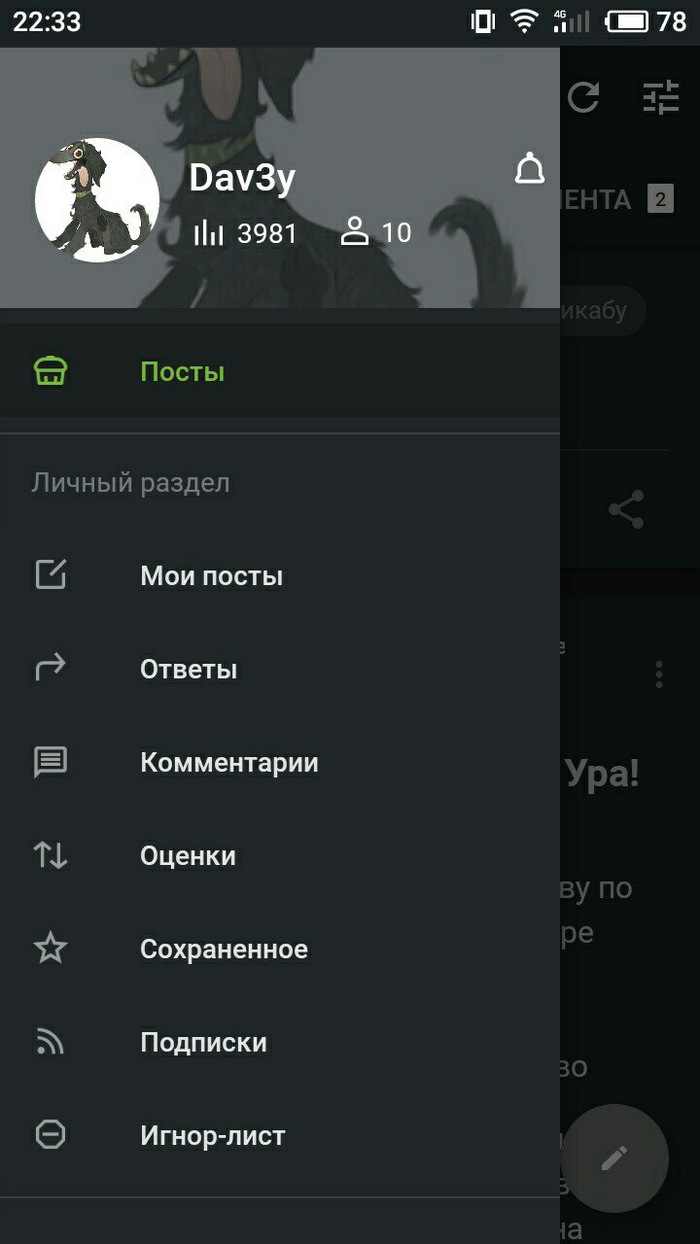Open feed filter settings
Viewport: 700px width, 1244px height.
(x=660, y=97)
